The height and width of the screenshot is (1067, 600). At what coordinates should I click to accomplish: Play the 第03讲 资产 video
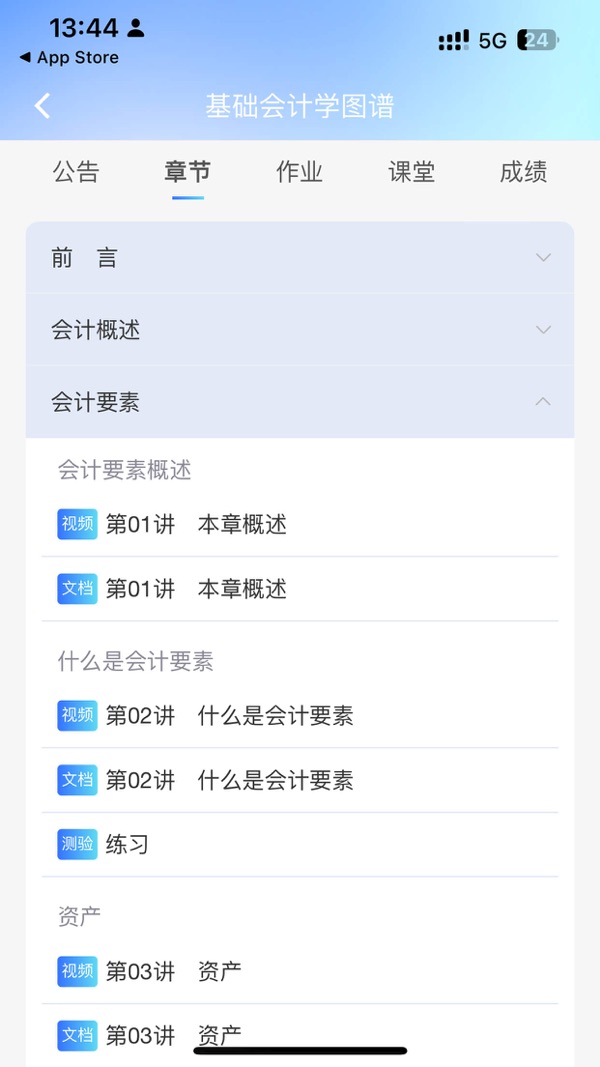(300, 971)
